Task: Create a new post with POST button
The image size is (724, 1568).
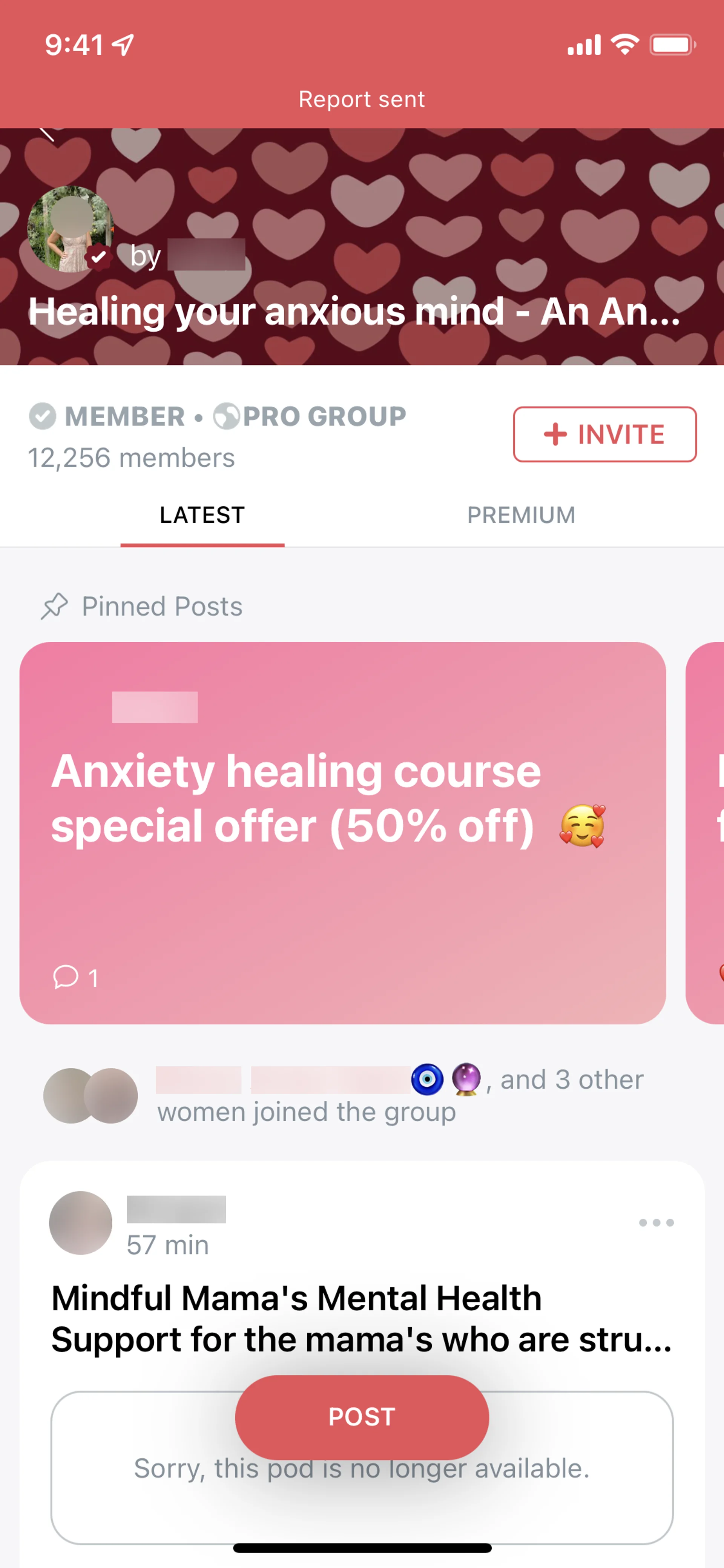Action: pos(361,1416)
